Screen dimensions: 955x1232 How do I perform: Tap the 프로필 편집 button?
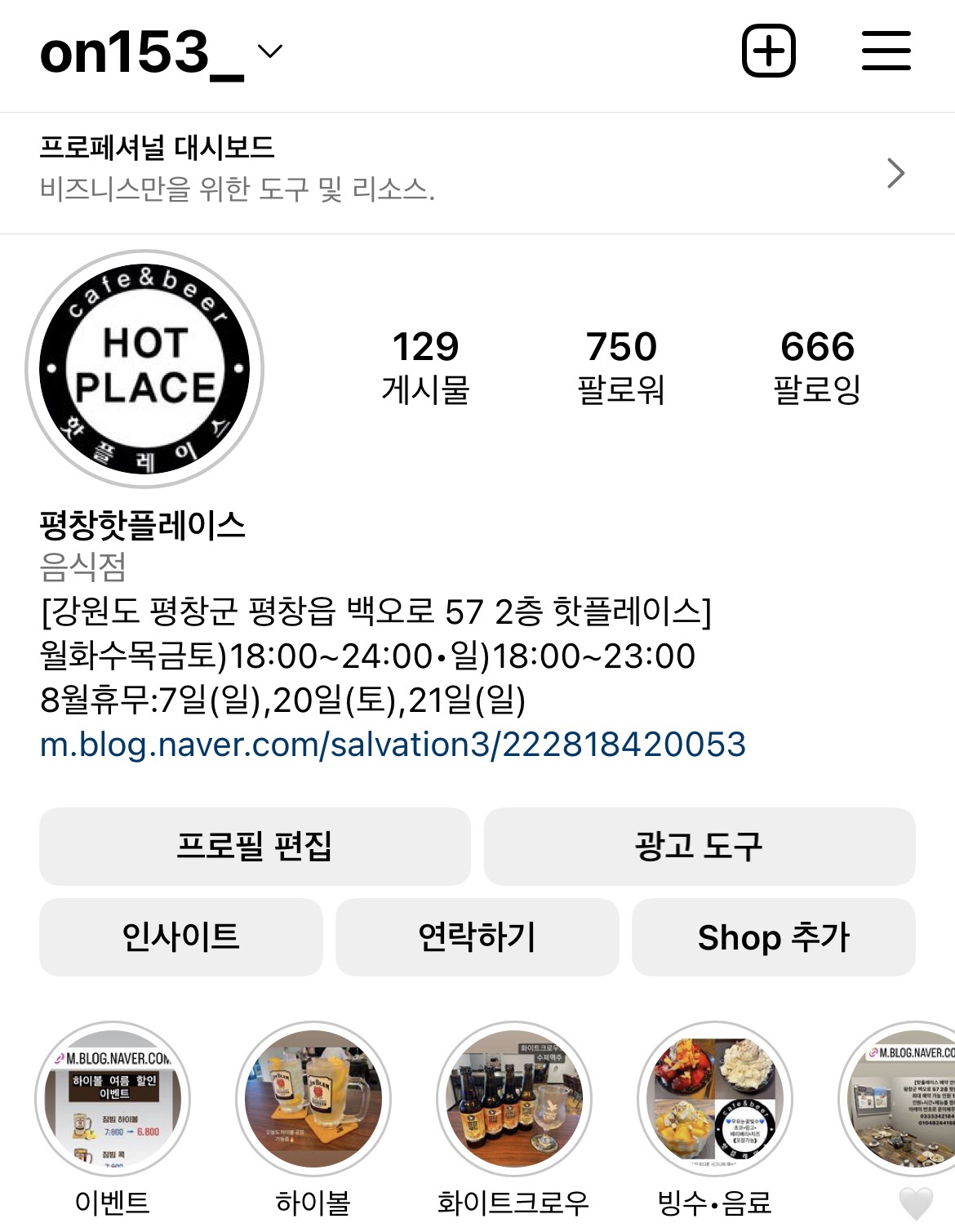point(255,846)
